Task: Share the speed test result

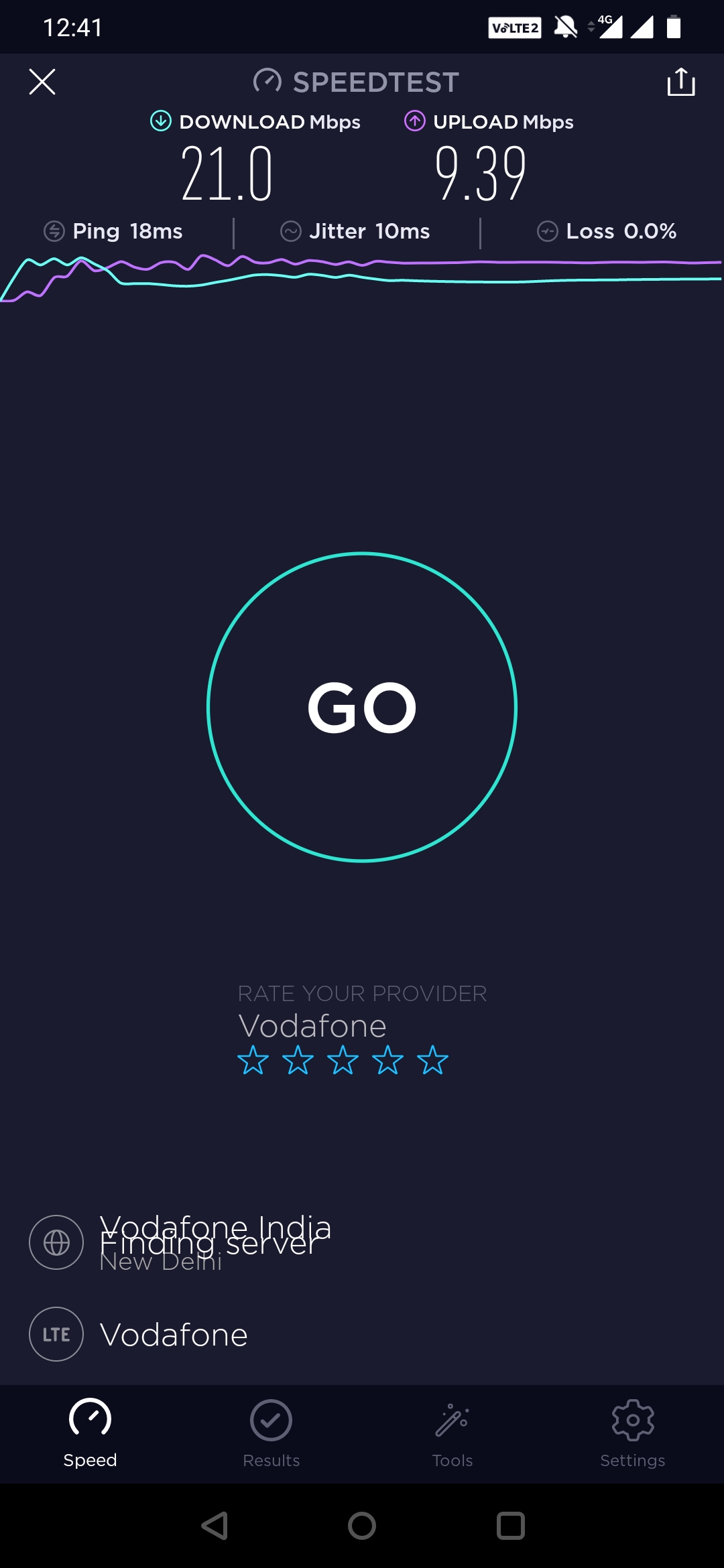Action: 680,82
